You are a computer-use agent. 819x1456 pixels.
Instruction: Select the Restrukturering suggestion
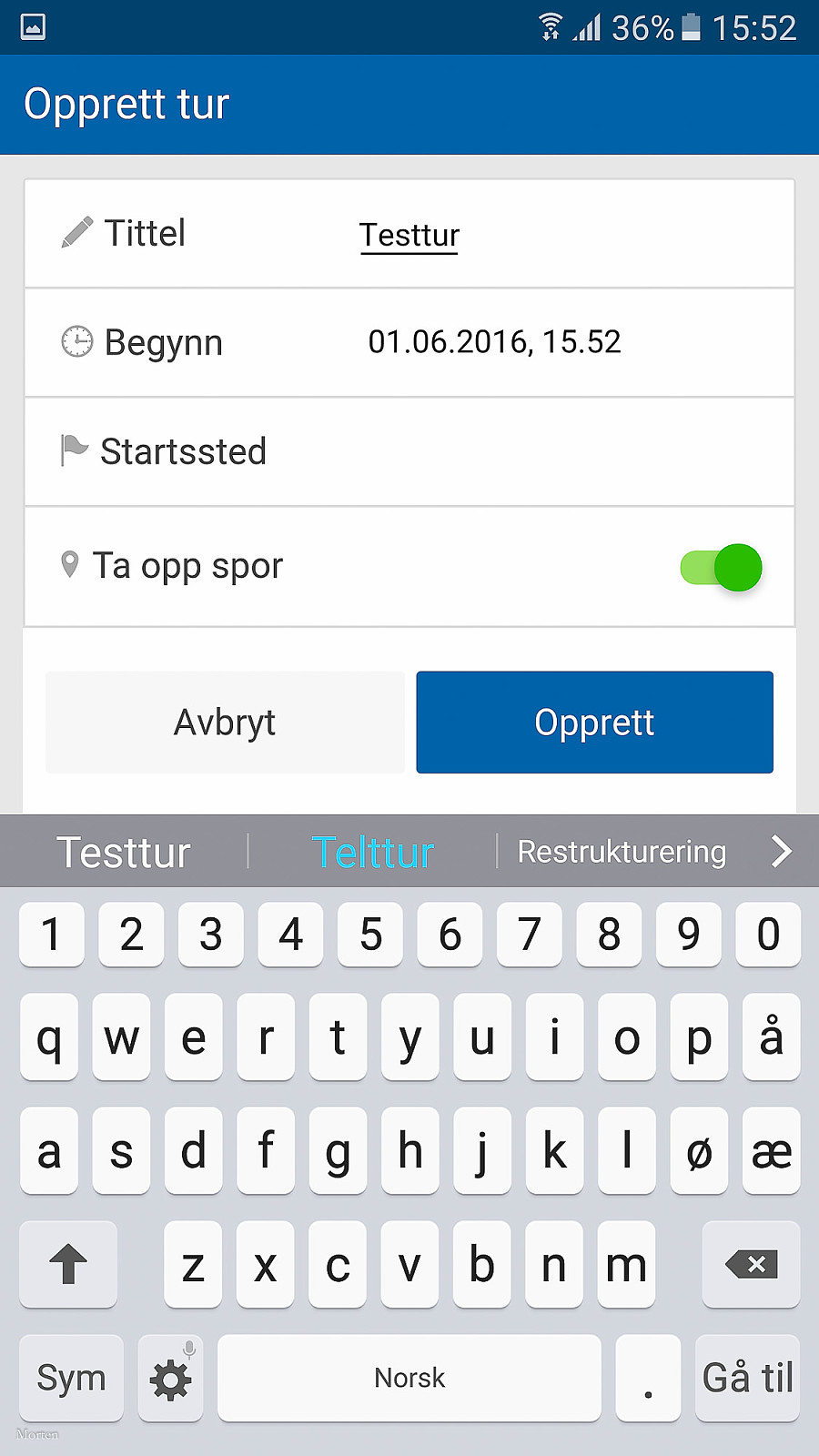tap(622, 852)
